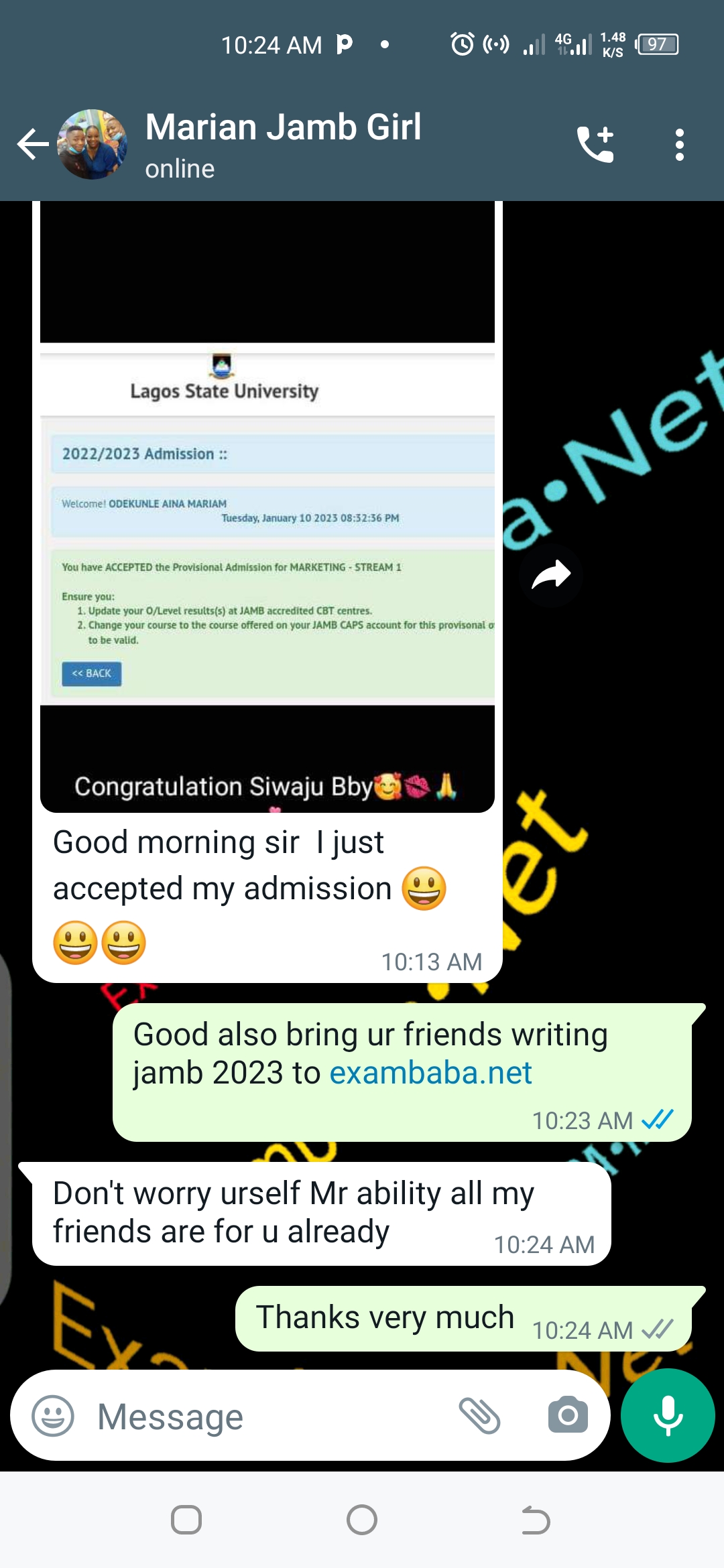Attach a file with the paperclip

[x=479, y=1416]
